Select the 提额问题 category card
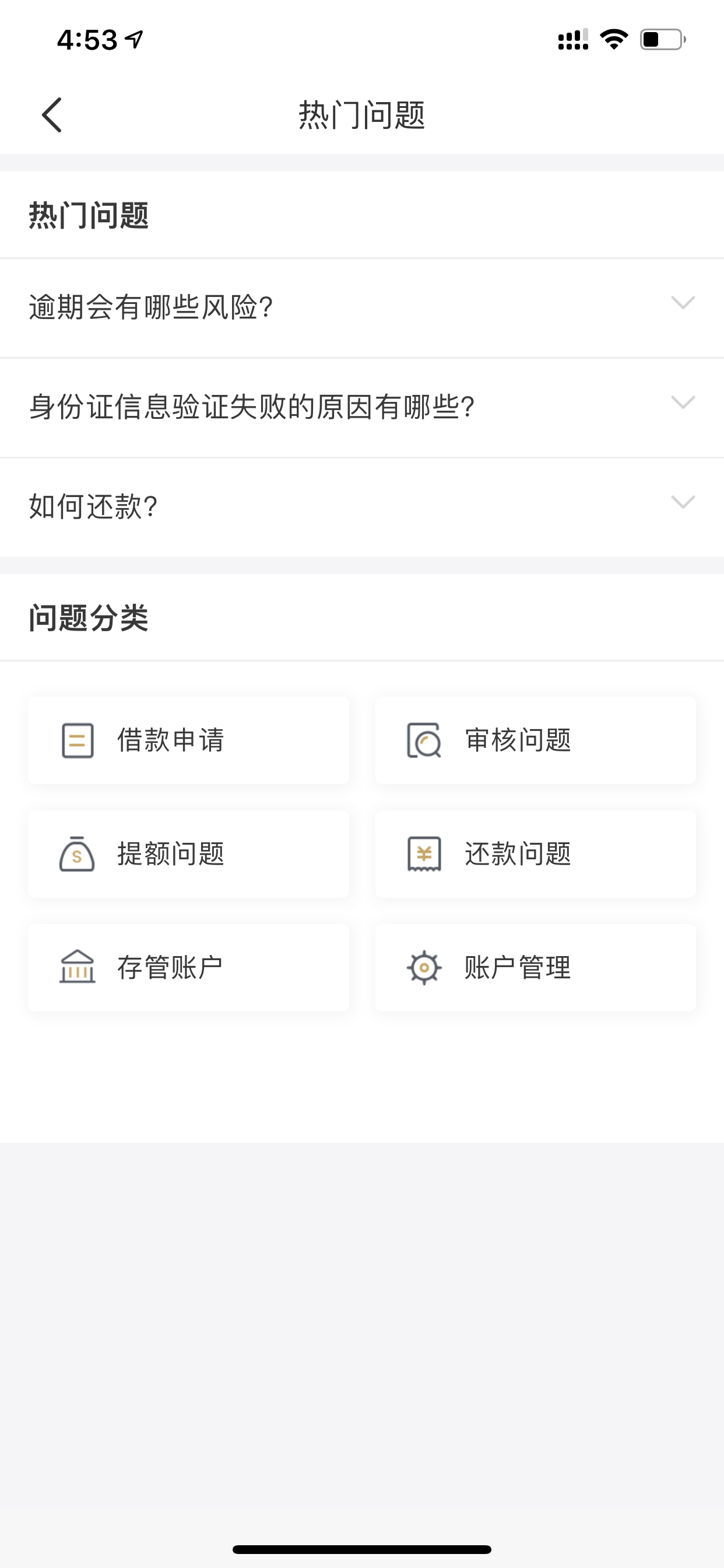 point(189,854)
